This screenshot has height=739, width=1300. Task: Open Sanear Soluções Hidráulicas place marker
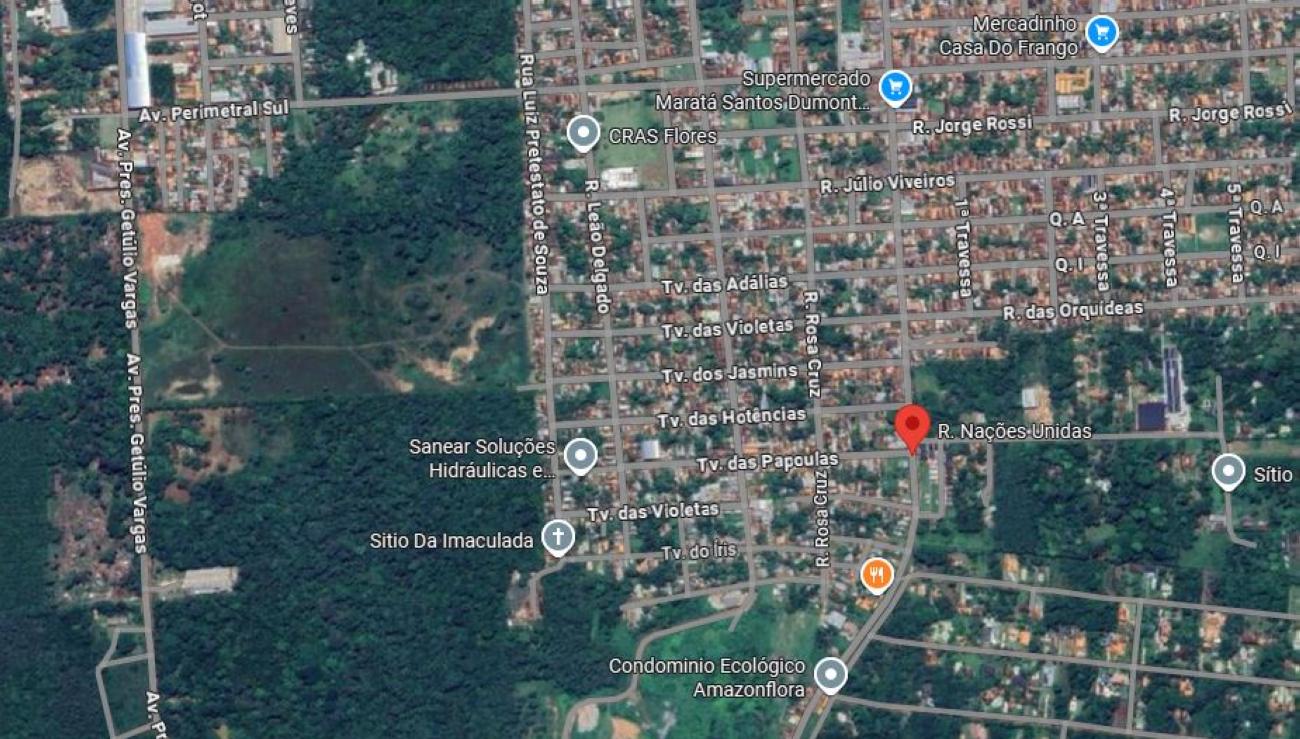580,456
